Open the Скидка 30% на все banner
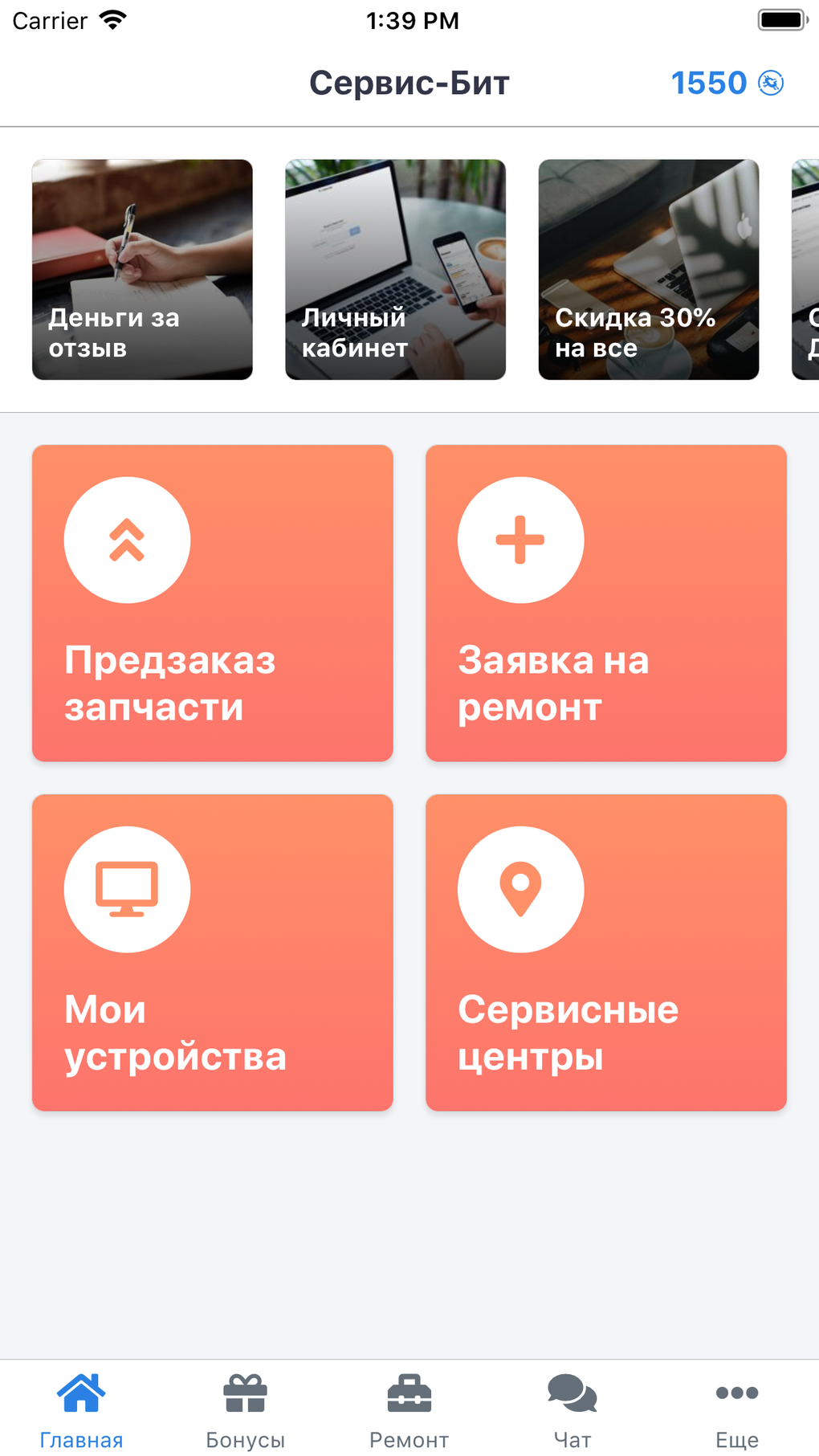The height and width of the screenshot is (1456, 819). click(x=648, y=269)
